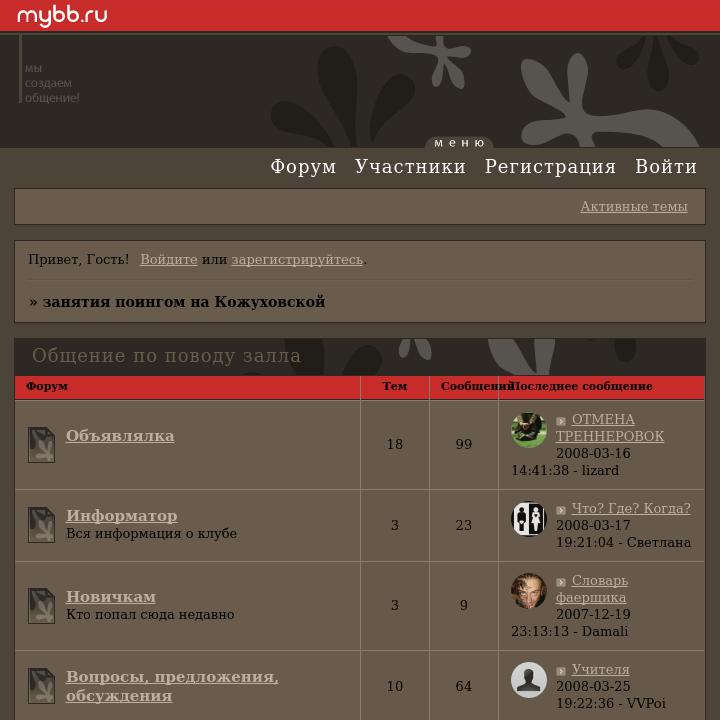This screenshot has height=720, width=720.
Task: Tap the зарегистрируйтесь link
Action: (297, 260)
